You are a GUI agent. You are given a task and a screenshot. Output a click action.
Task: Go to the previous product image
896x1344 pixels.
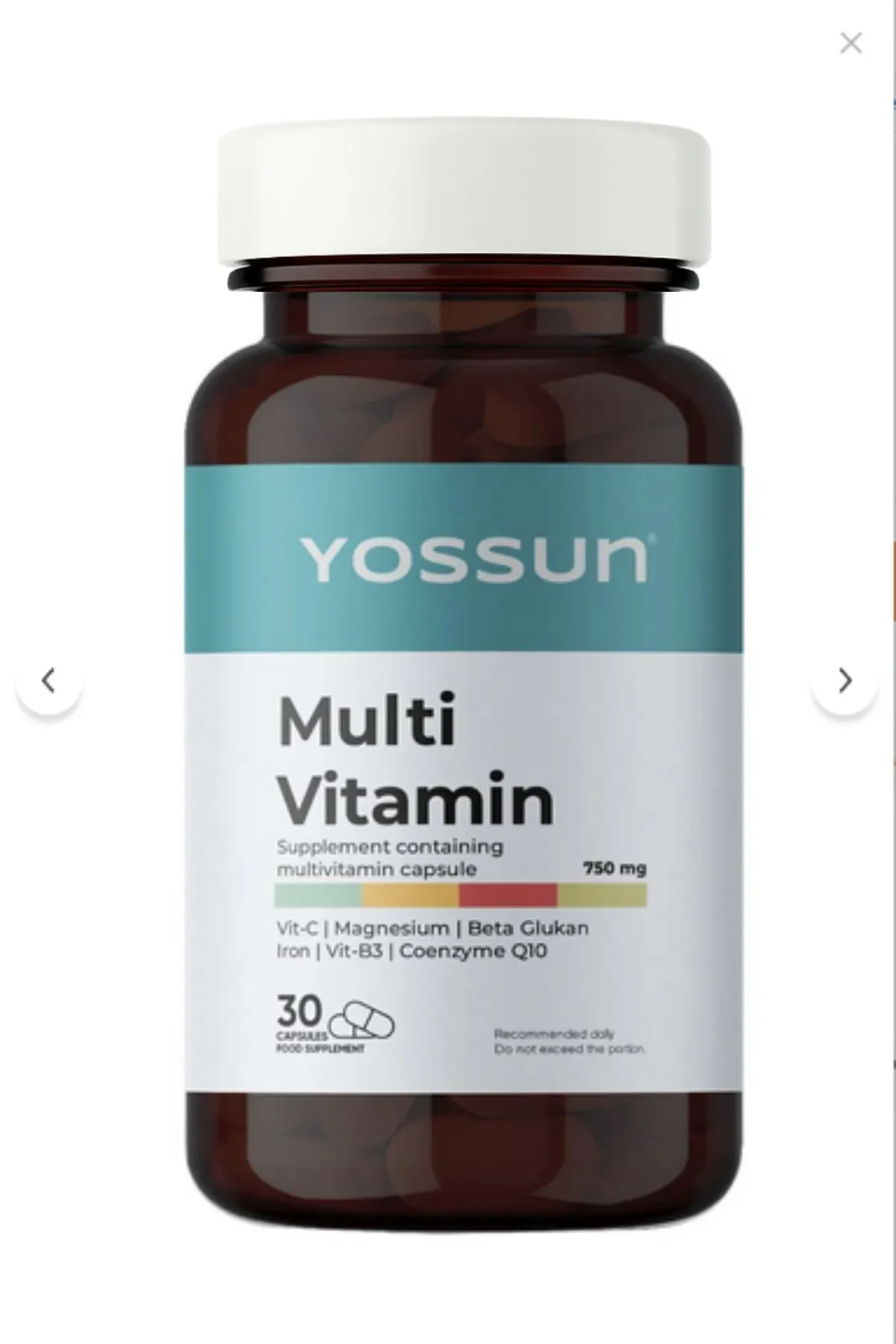tap(49, 681)
